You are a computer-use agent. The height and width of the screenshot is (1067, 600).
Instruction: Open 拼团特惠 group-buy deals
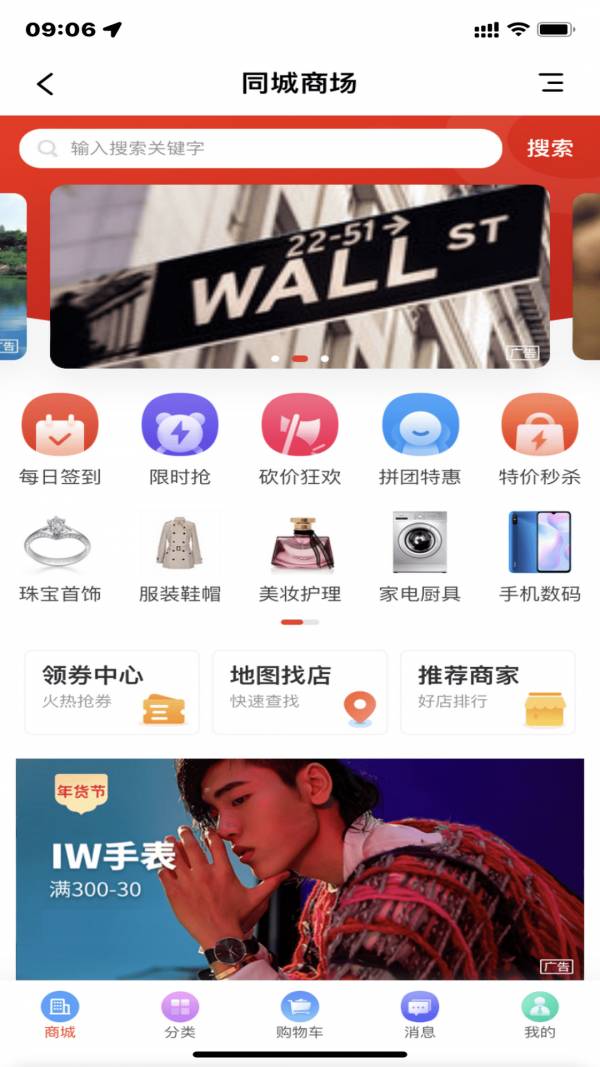point(420,439)
